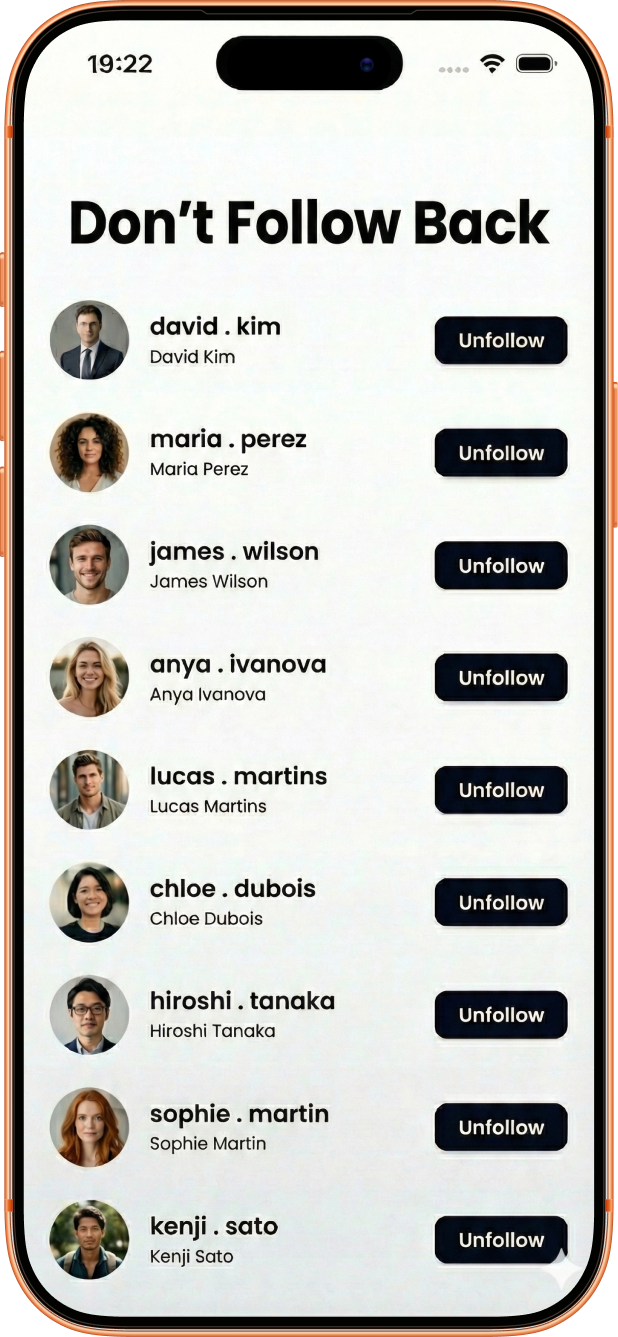The image size is (618, 1337).
Task: Unfollow chloe.dubois
Action: pyautogui.click(x=500, y=903)
